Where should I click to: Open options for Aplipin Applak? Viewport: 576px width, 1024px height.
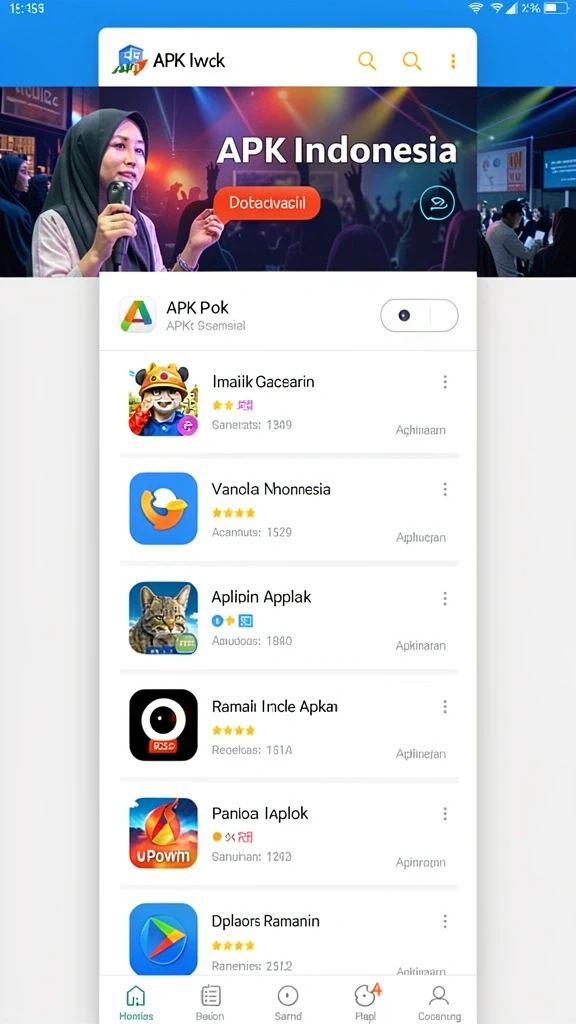pyautogui.click(x=445, y=598)
